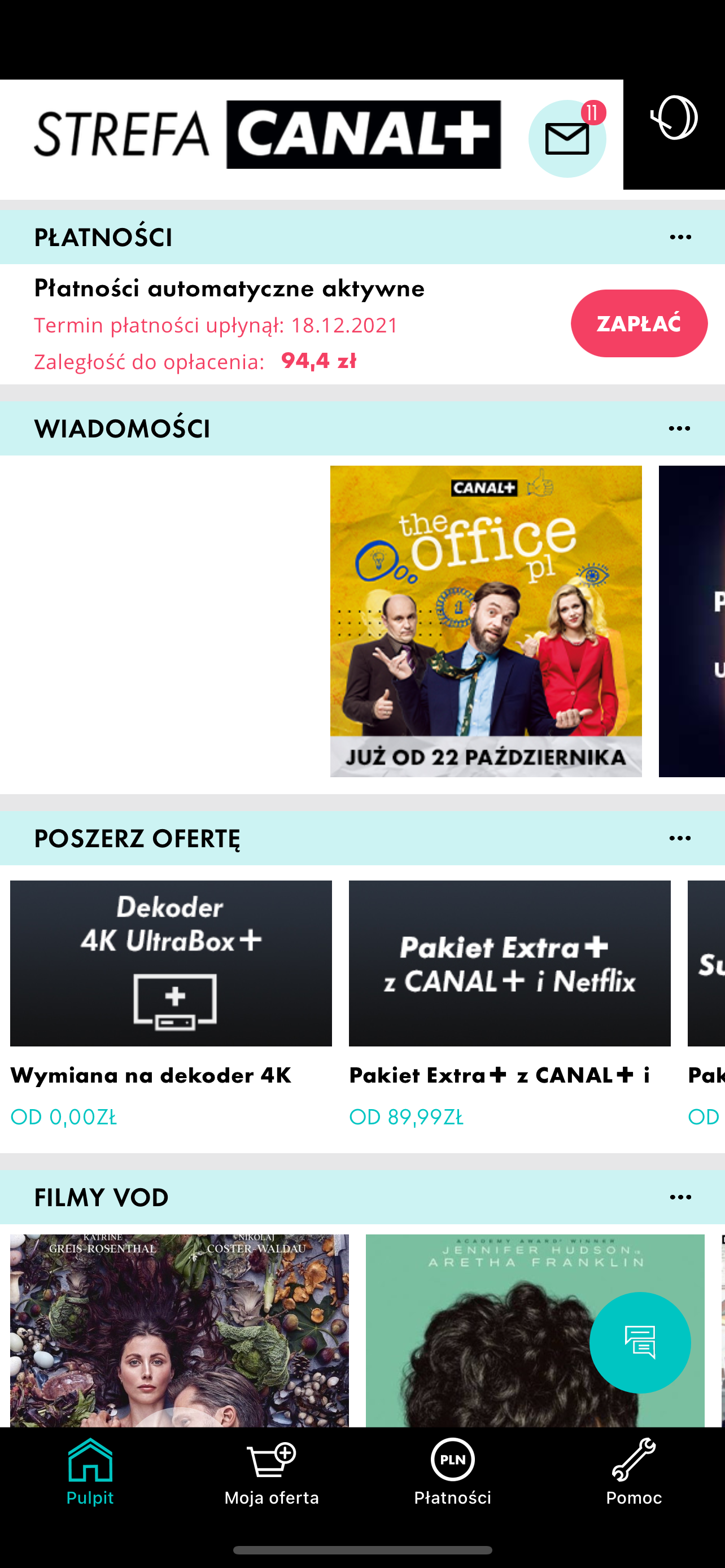
Task: Open the messages inbox icon
Action: (567, 138)
